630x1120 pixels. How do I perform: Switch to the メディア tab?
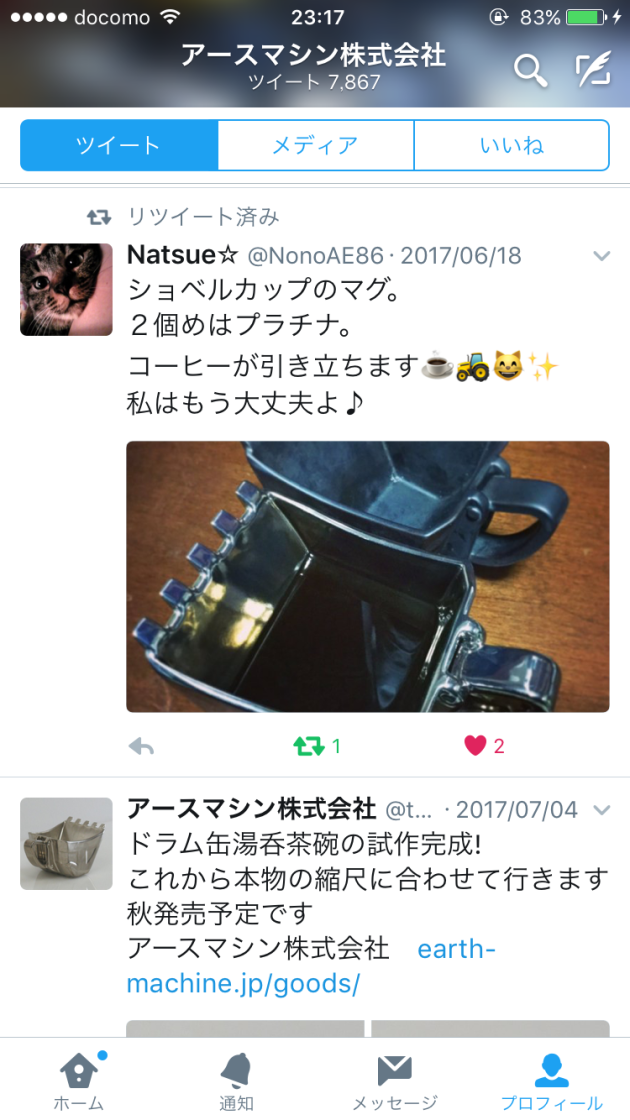[x=315, y=146]
